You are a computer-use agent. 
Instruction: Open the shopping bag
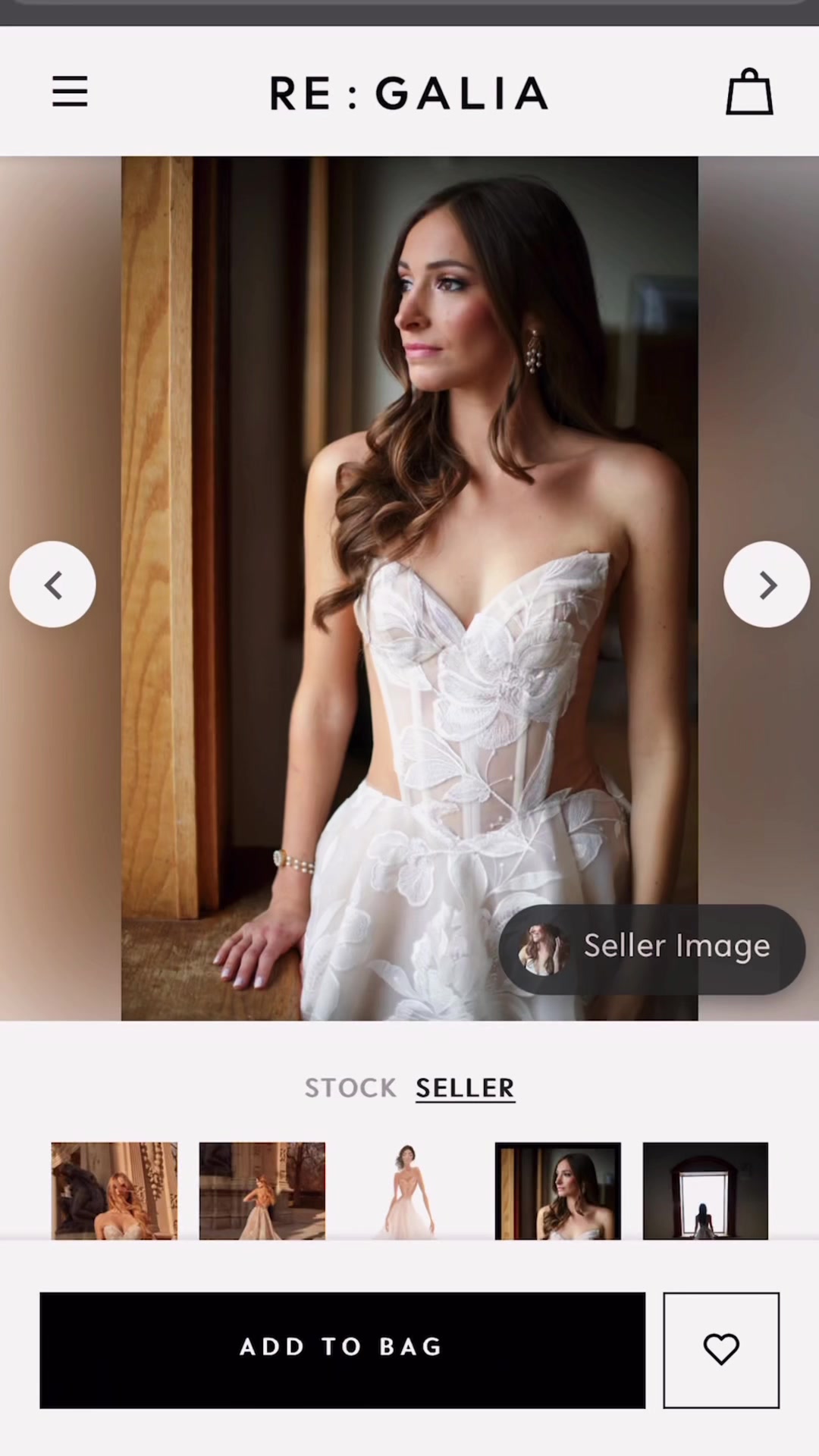click(x=749, y=93)
